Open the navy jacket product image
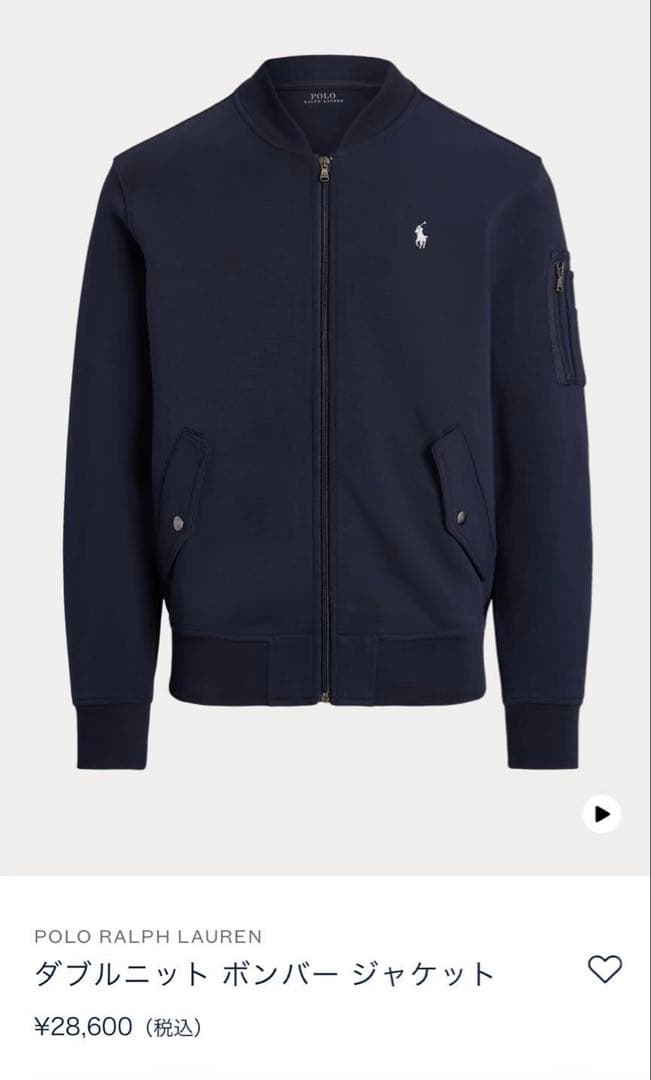Screen dimensions: 651x1080 point(325,400)
